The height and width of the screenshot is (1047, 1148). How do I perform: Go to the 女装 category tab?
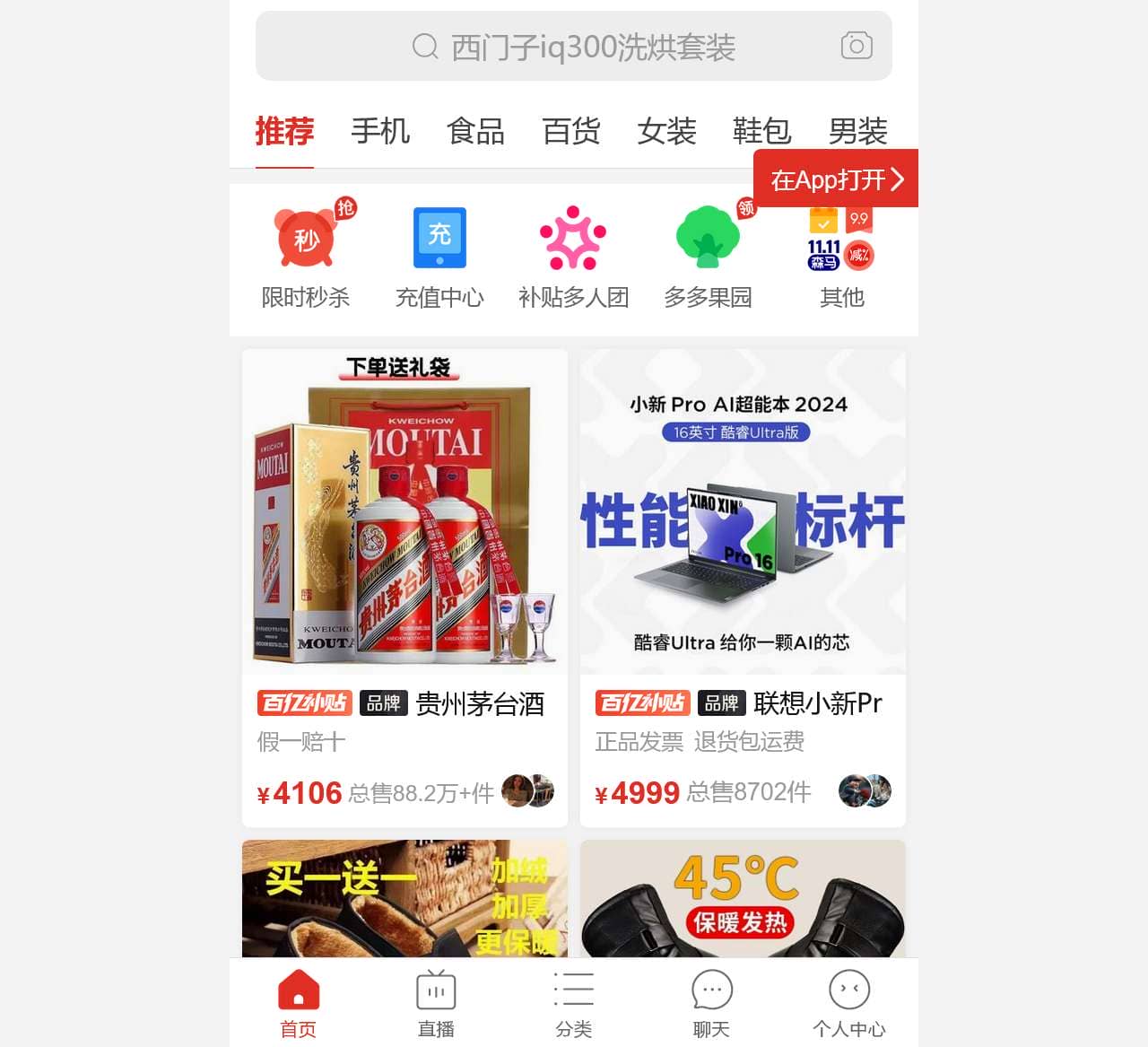click(x=666, y=132)
